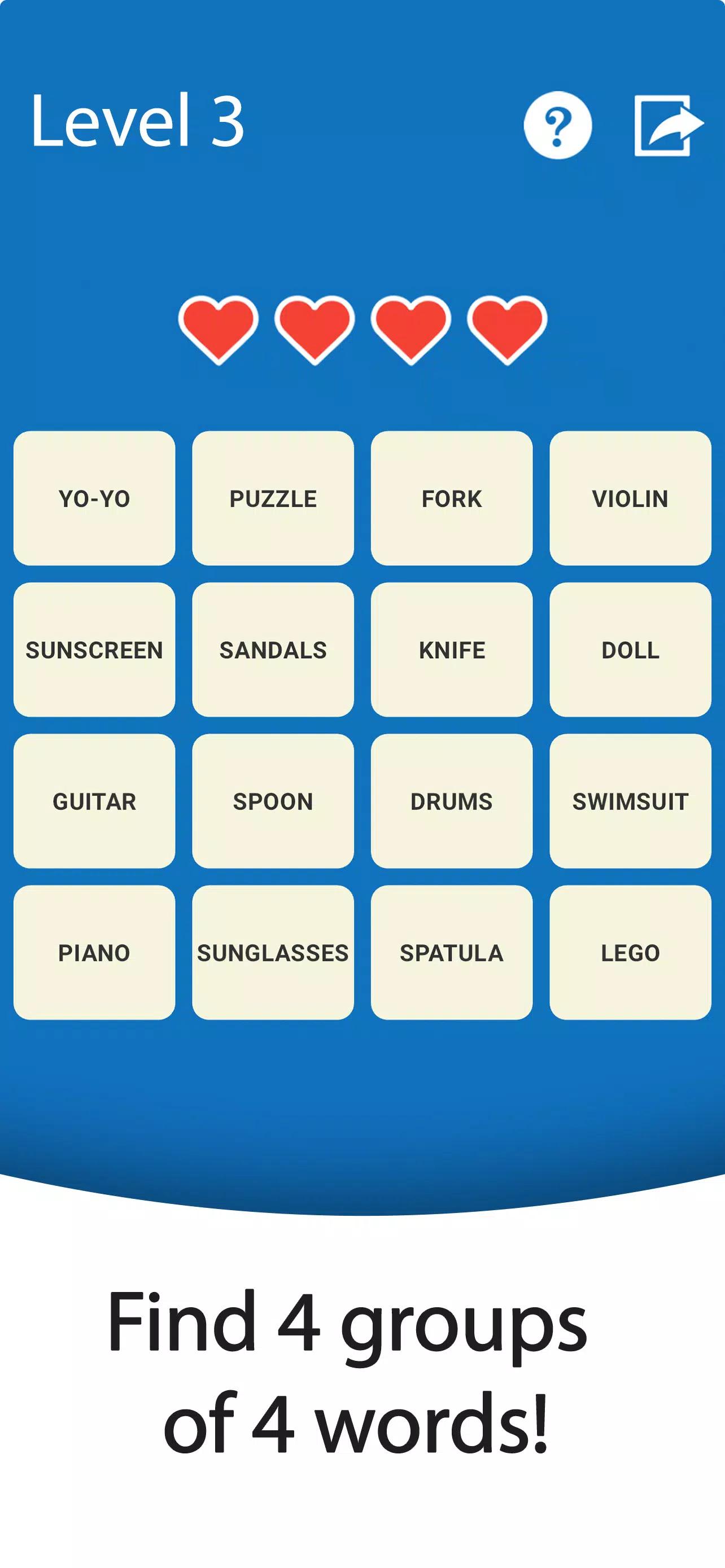Viewport: 725px width, 1568px height.
Task: Select the KNIFE tile
Action: tap(451, 650)
